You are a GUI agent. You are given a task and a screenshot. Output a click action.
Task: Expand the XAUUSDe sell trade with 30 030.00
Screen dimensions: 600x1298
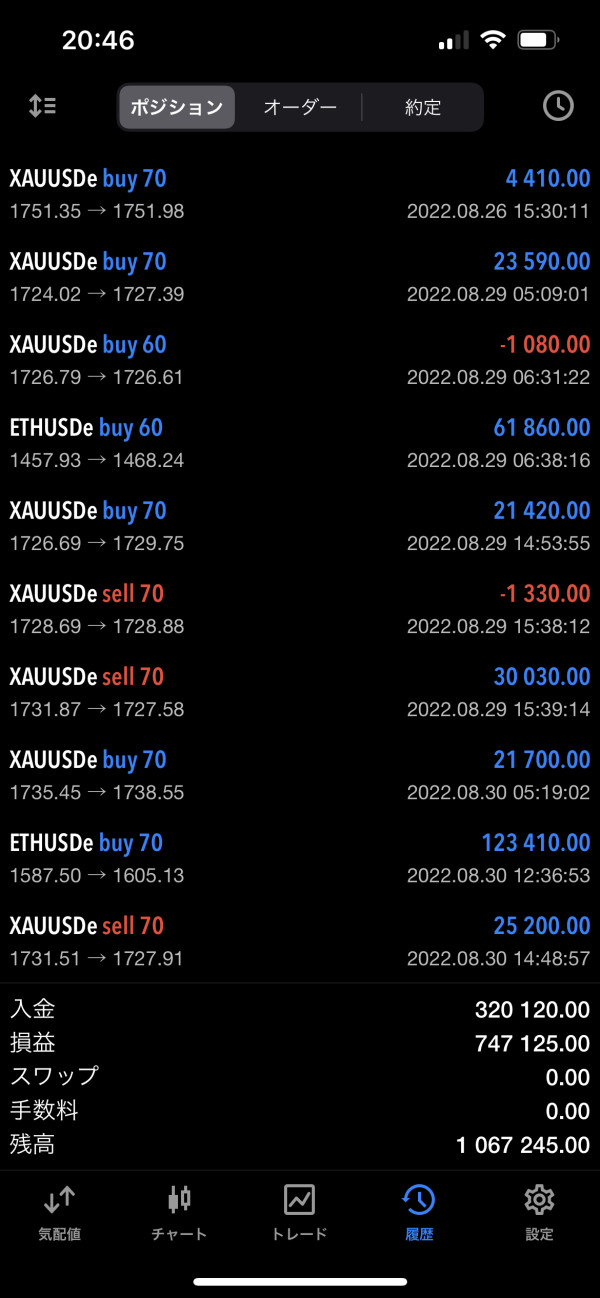(x=300, y=692)
